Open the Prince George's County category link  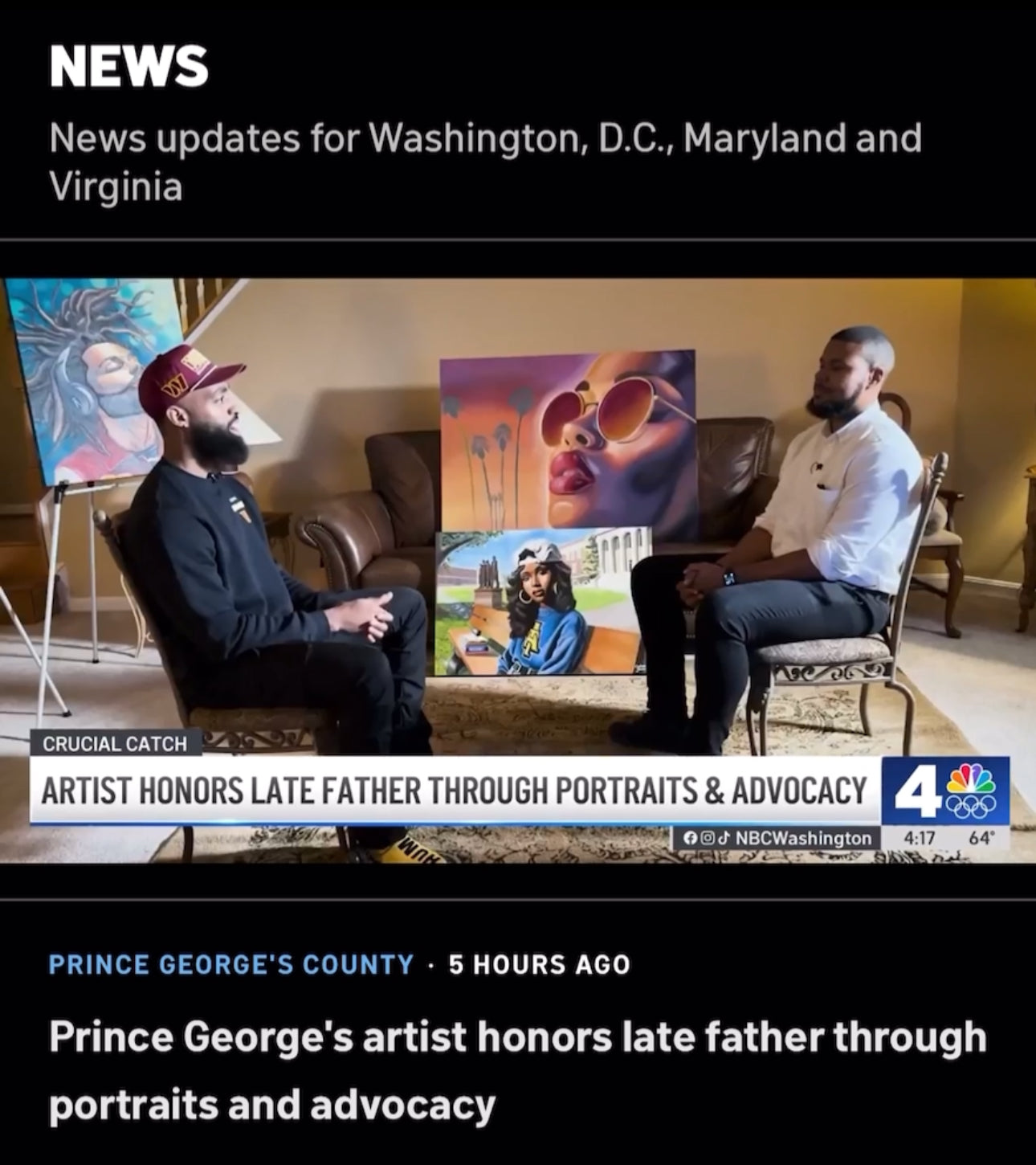(231, 963)
